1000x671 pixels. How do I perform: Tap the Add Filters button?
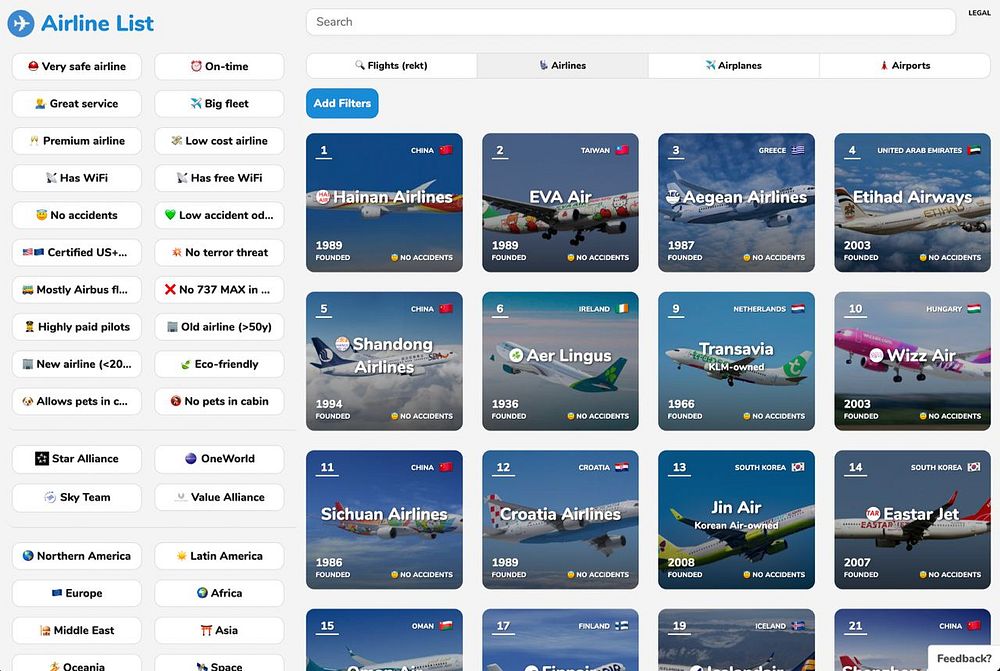pyautogui.click(x=342, y=103)
